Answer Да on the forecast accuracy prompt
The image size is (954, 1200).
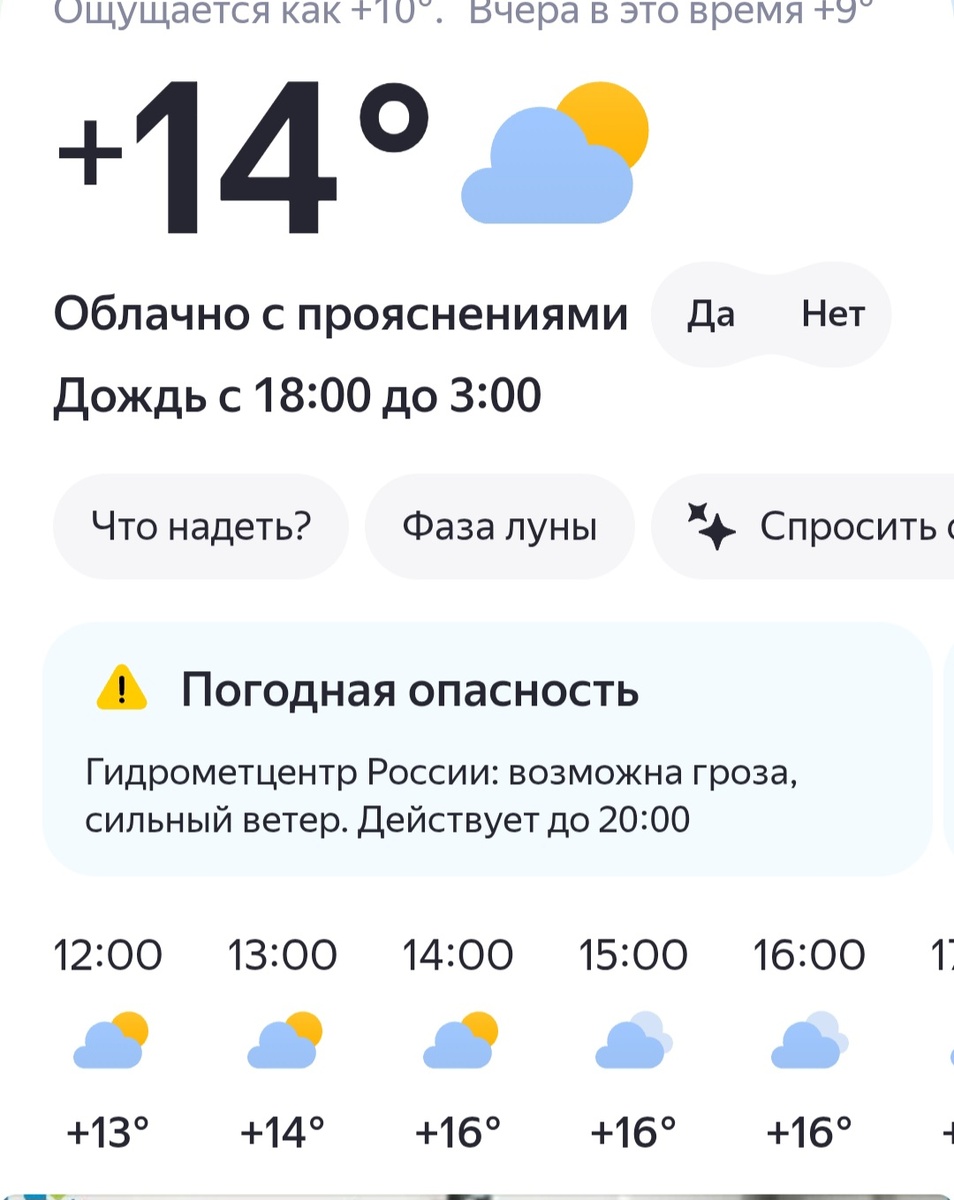[x=710, y=314]
